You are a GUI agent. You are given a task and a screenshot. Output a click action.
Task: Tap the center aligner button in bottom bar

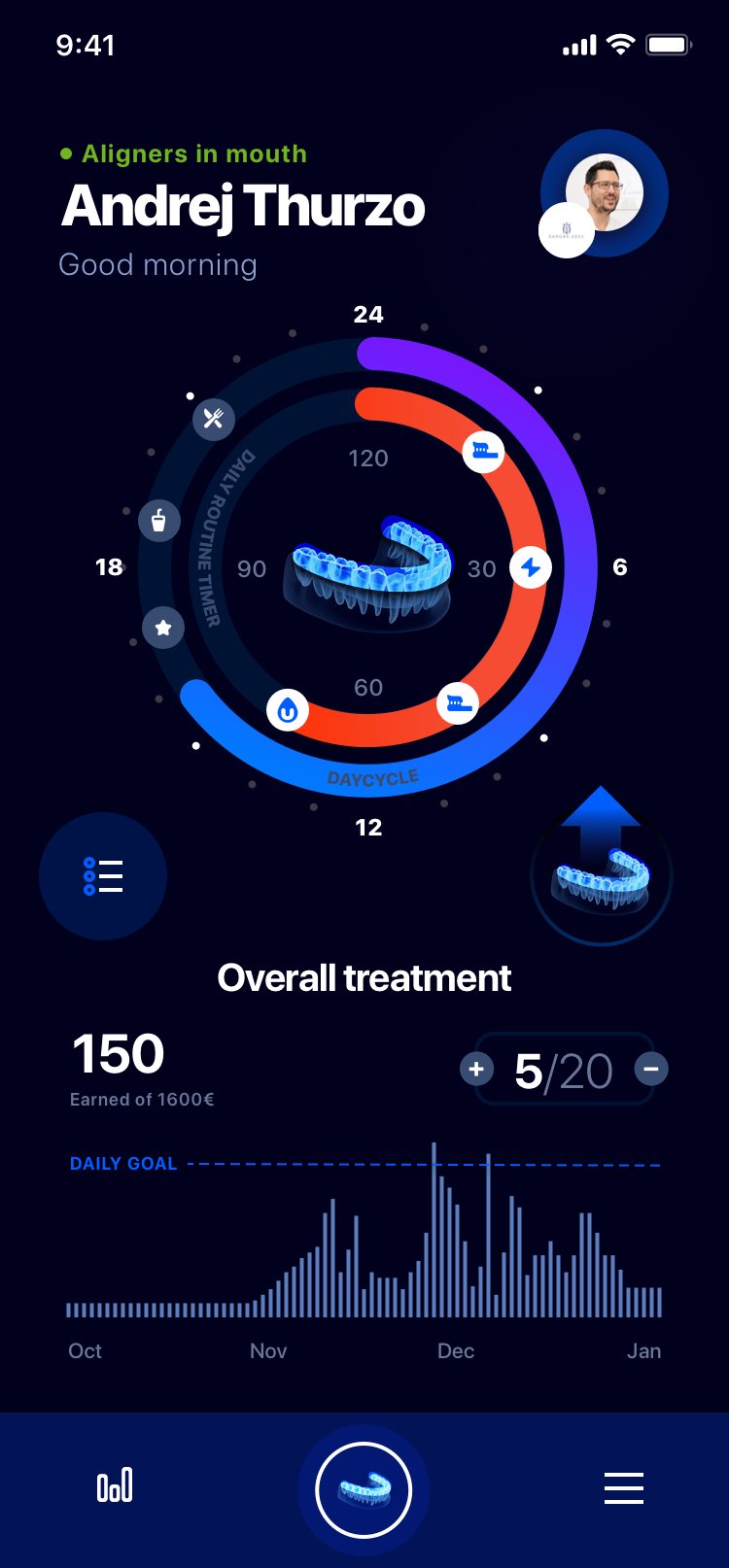(364, 1489)
